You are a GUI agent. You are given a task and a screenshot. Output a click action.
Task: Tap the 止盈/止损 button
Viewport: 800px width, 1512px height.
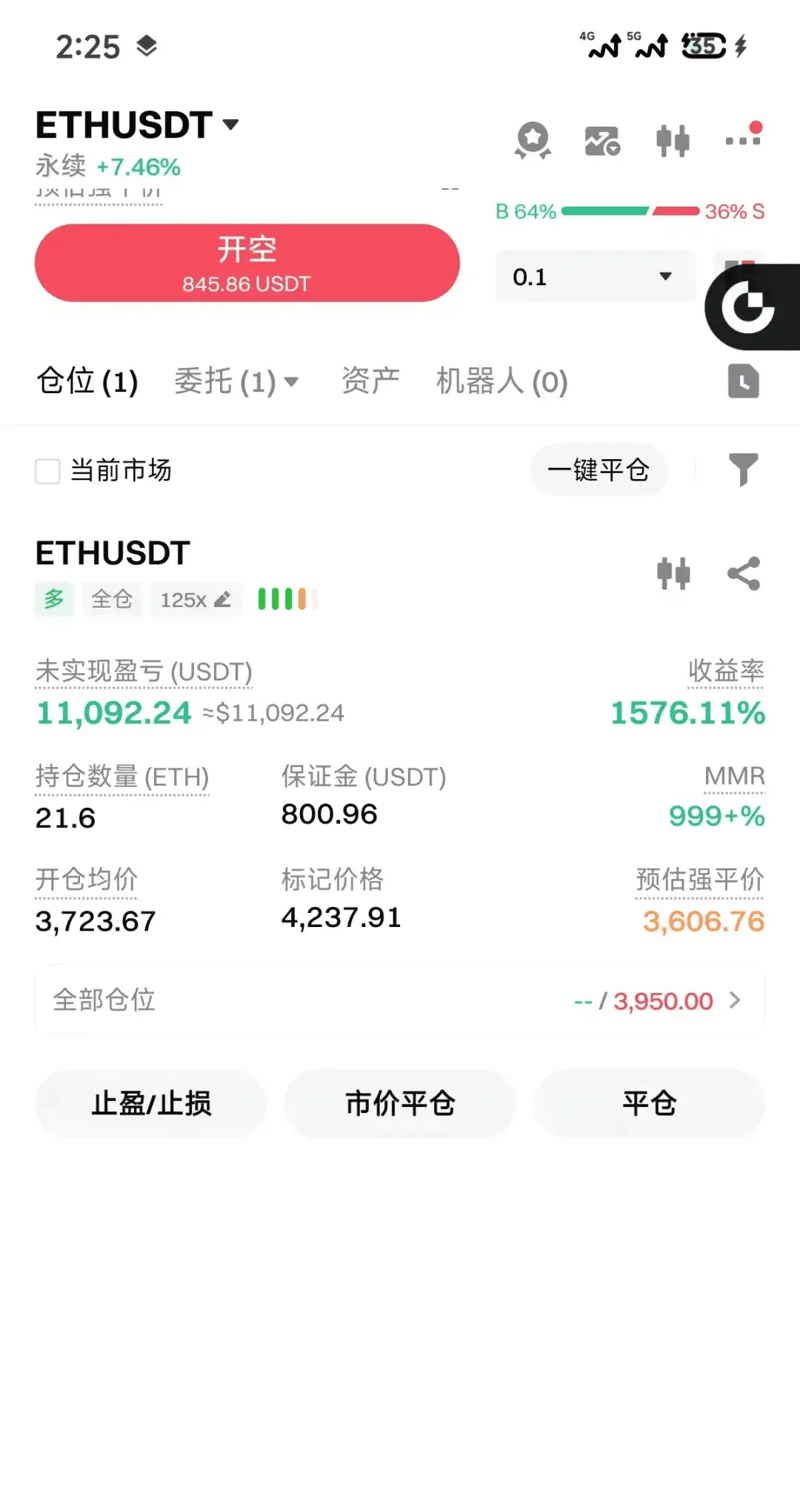pos(151,1103)
